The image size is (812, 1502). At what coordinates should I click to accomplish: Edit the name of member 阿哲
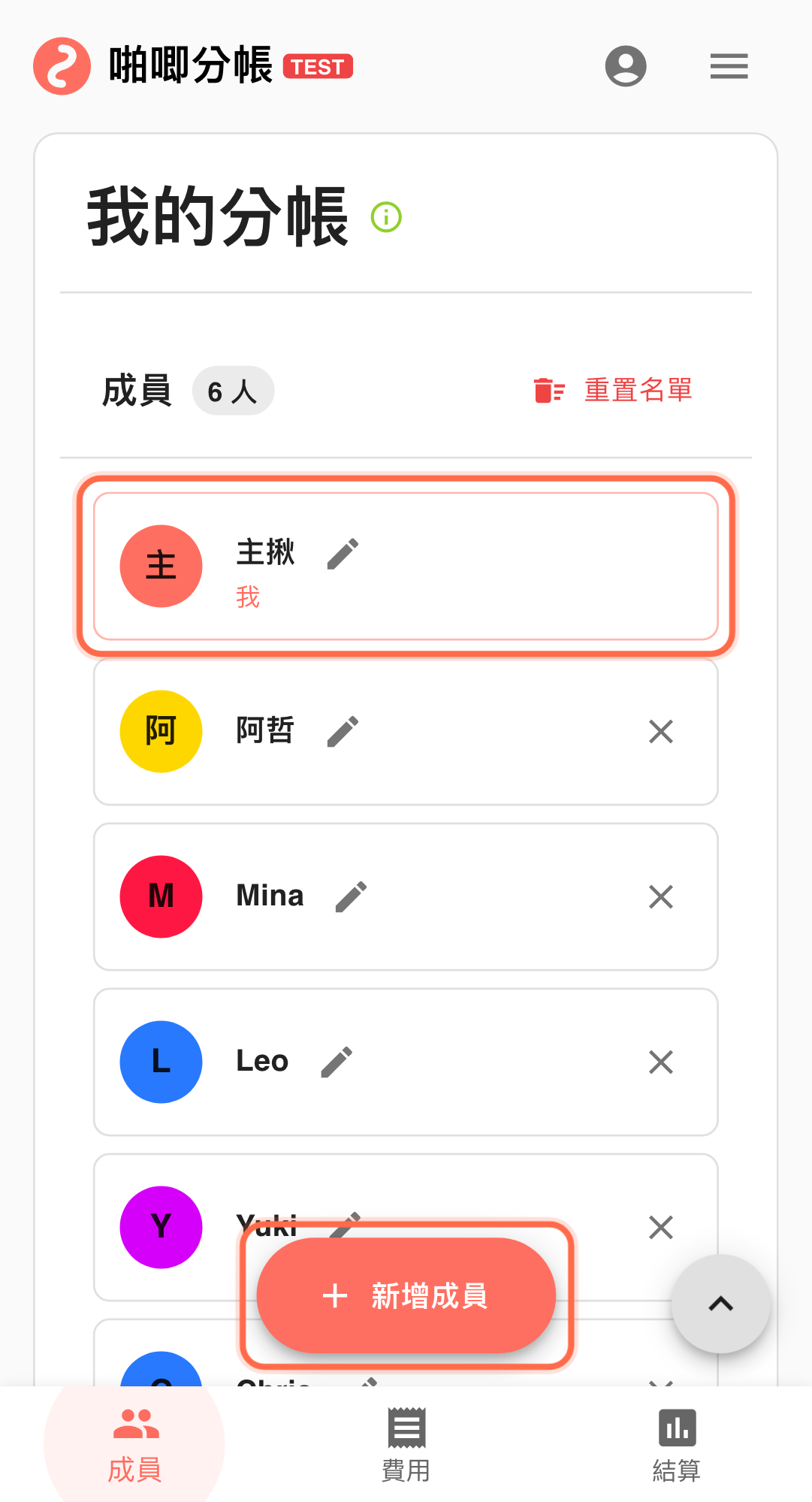(343, 731)
